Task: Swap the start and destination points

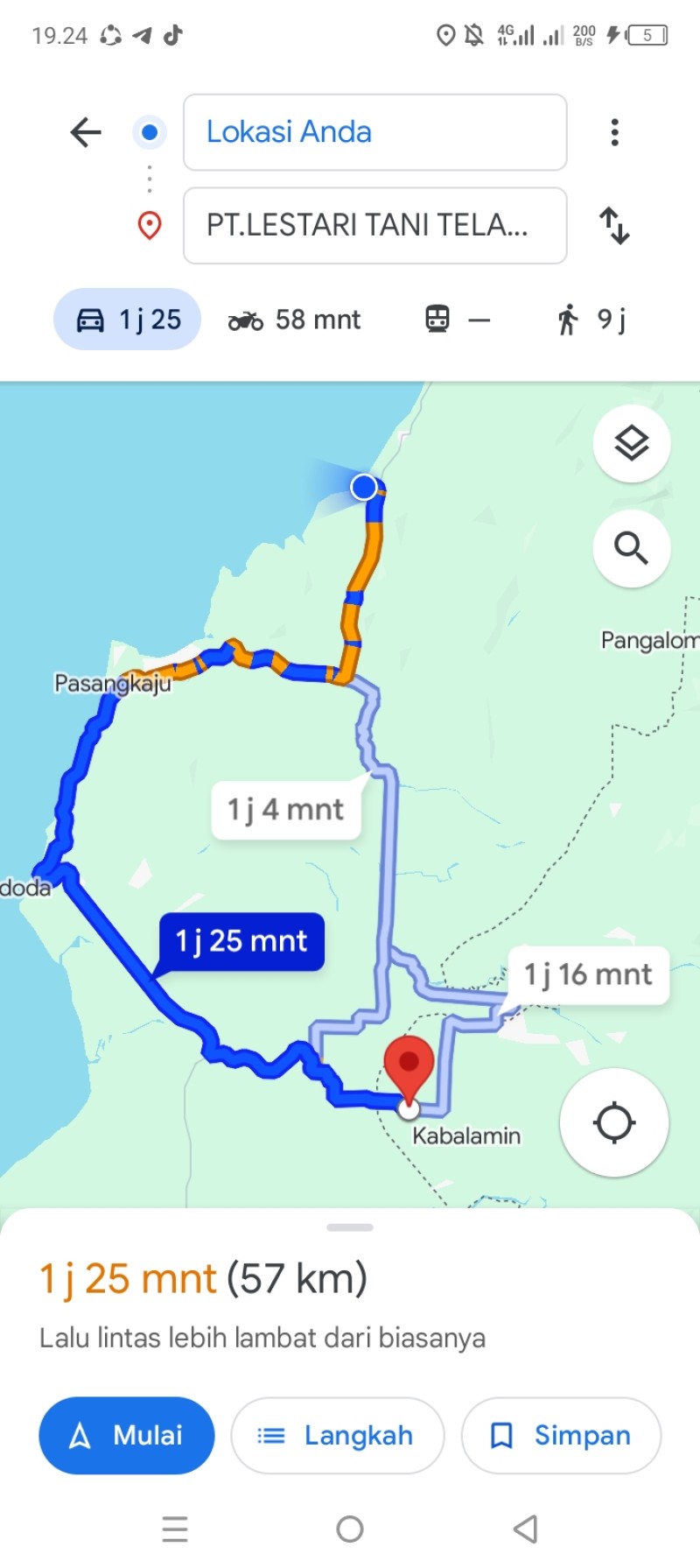Action: (x=614, y=225)
